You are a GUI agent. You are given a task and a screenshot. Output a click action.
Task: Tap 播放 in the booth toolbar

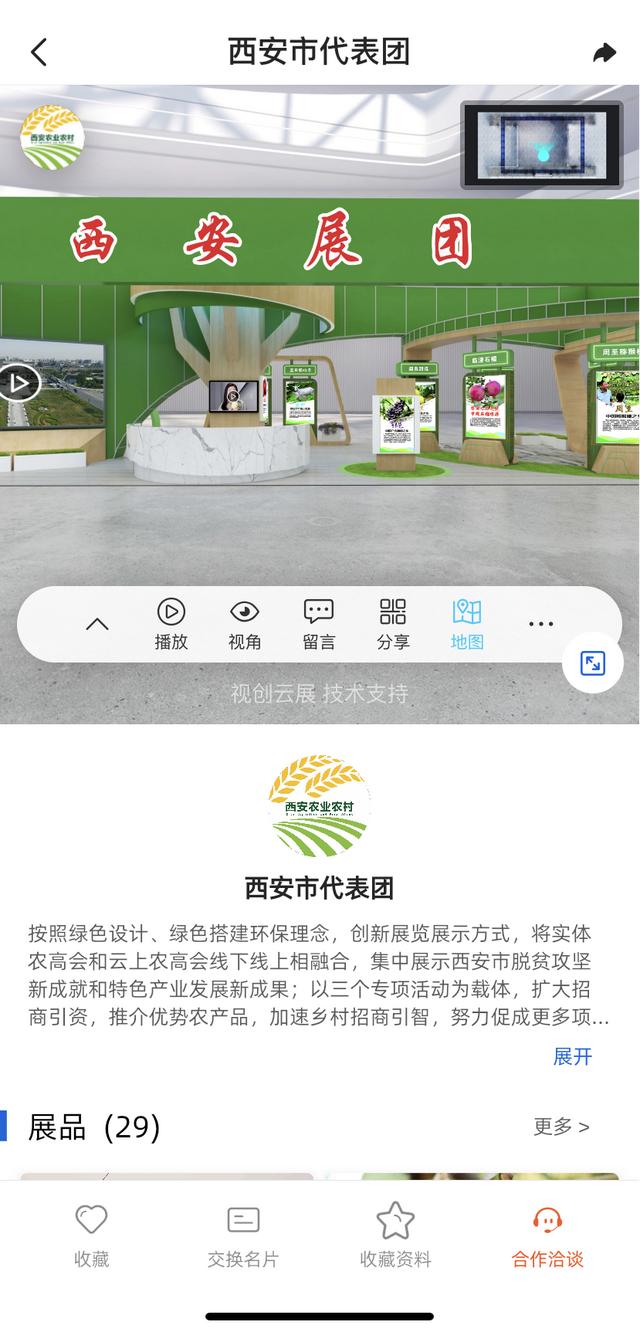pyautogui.click(x=171, y=625)
